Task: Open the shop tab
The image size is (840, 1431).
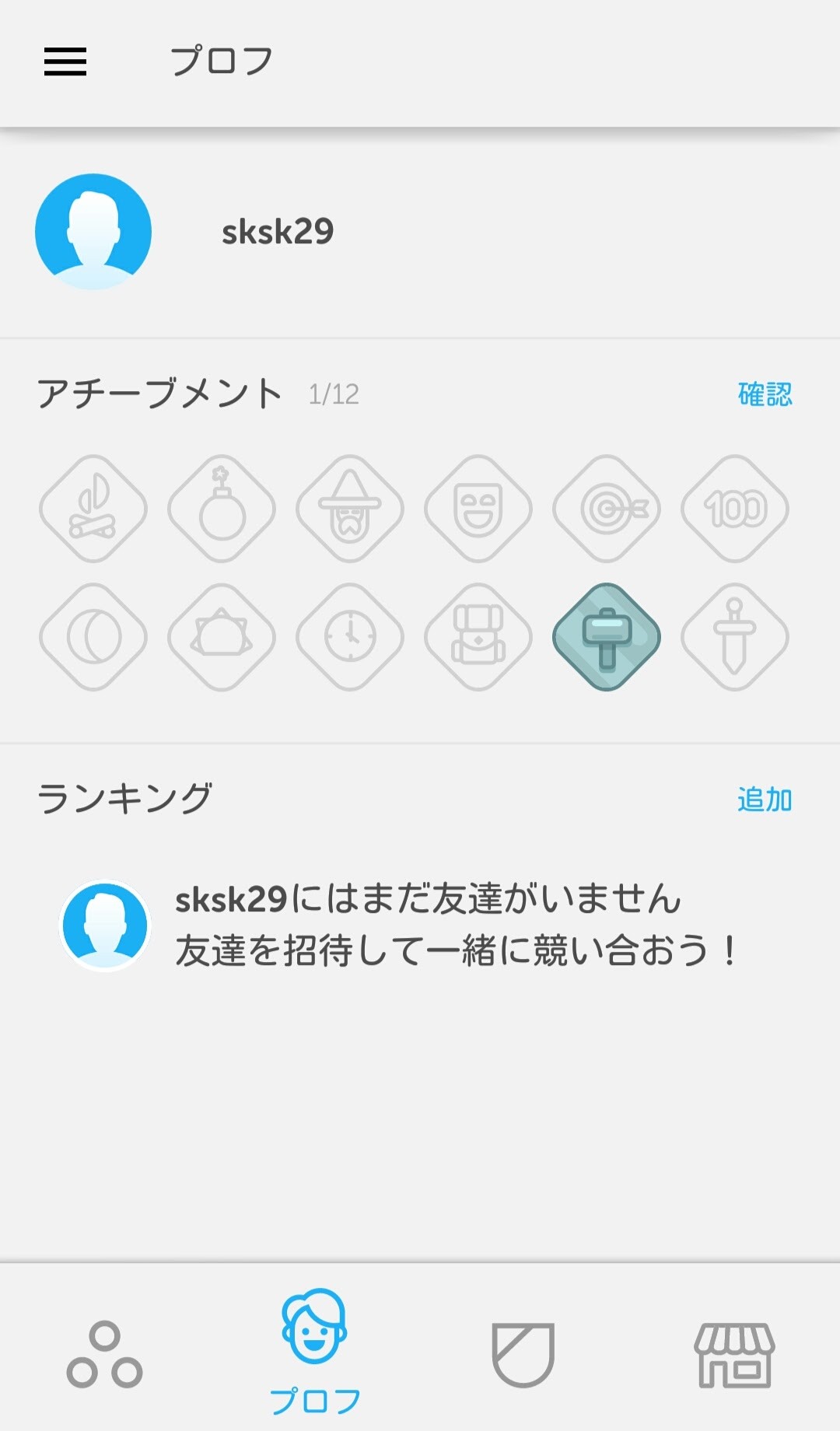Action: 734,1355
